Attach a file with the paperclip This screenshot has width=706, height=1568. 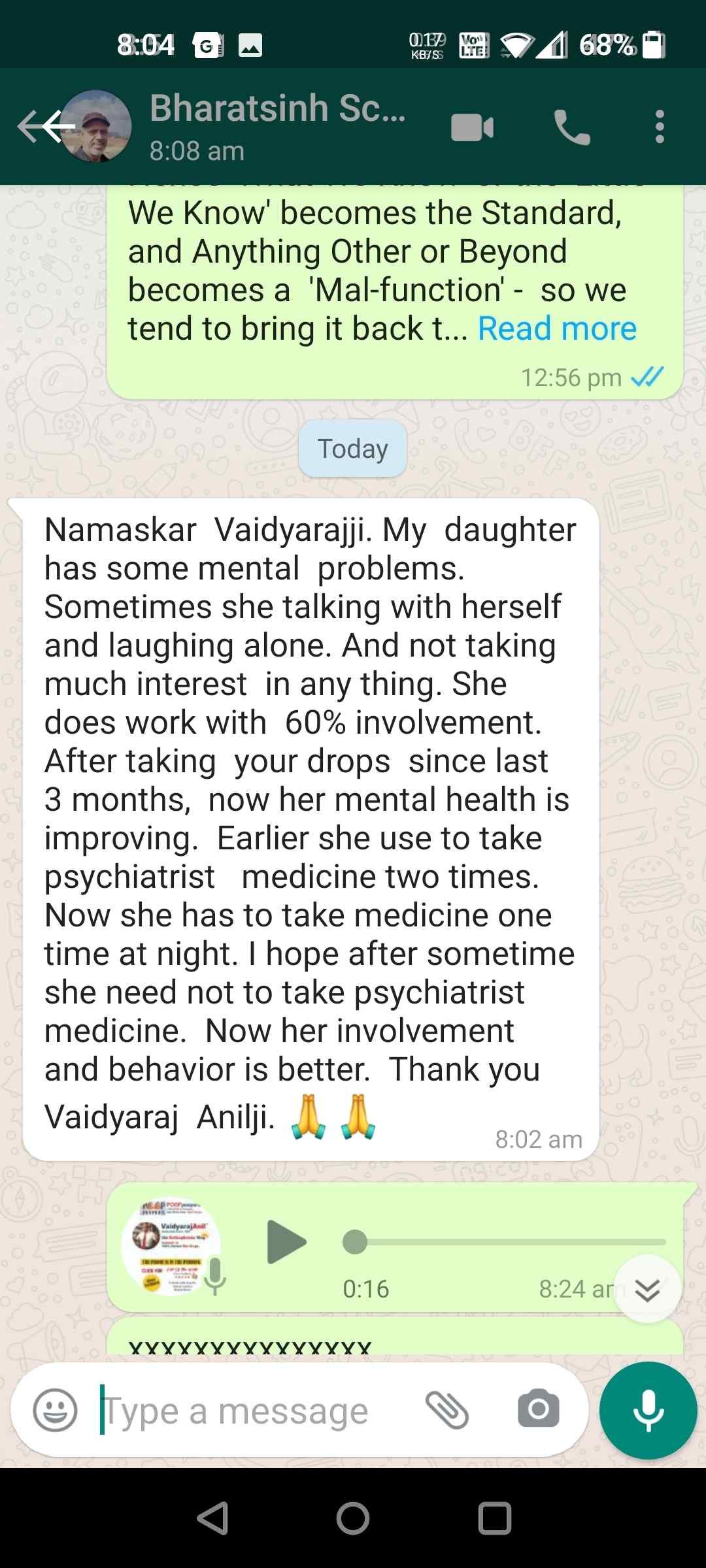coord(447,1410)
